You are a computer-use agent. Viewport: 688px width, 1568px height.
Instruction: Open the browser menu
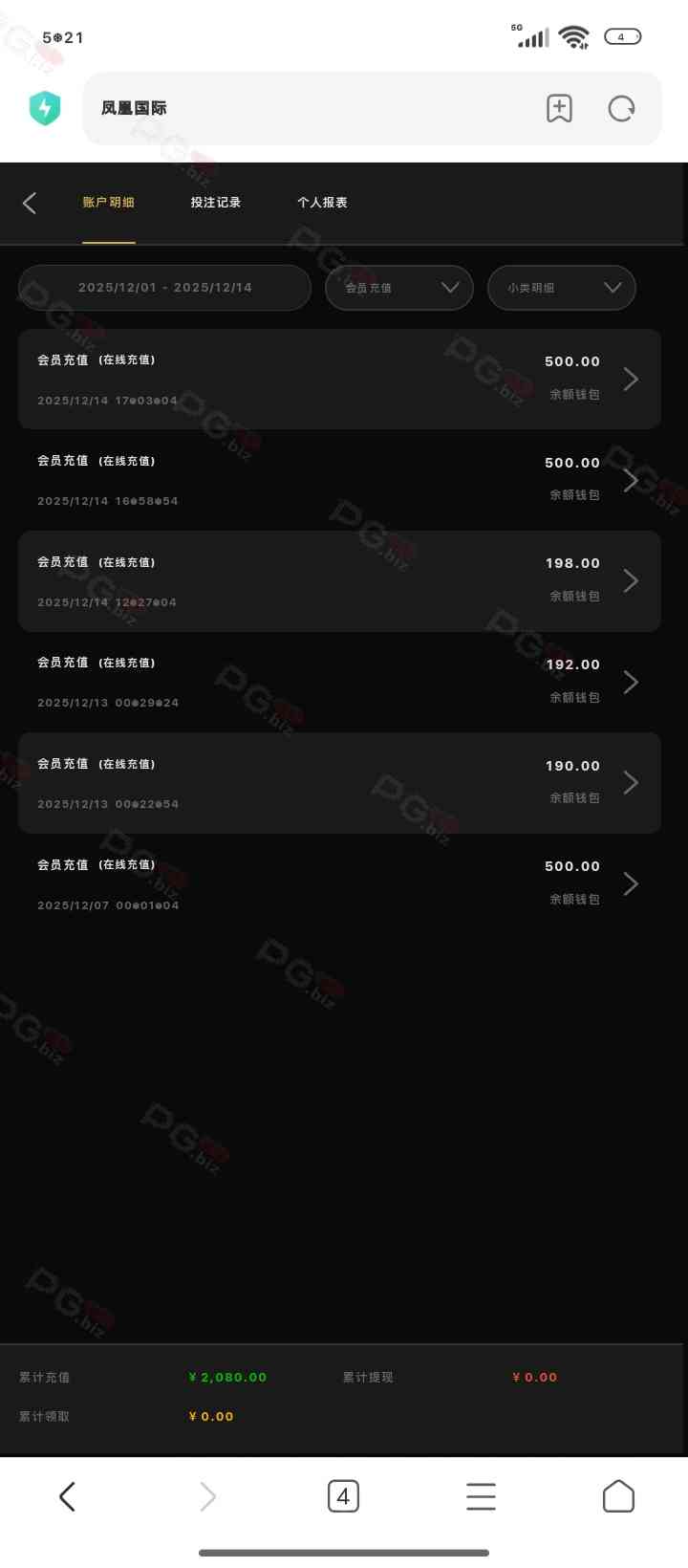point(481,1495)
